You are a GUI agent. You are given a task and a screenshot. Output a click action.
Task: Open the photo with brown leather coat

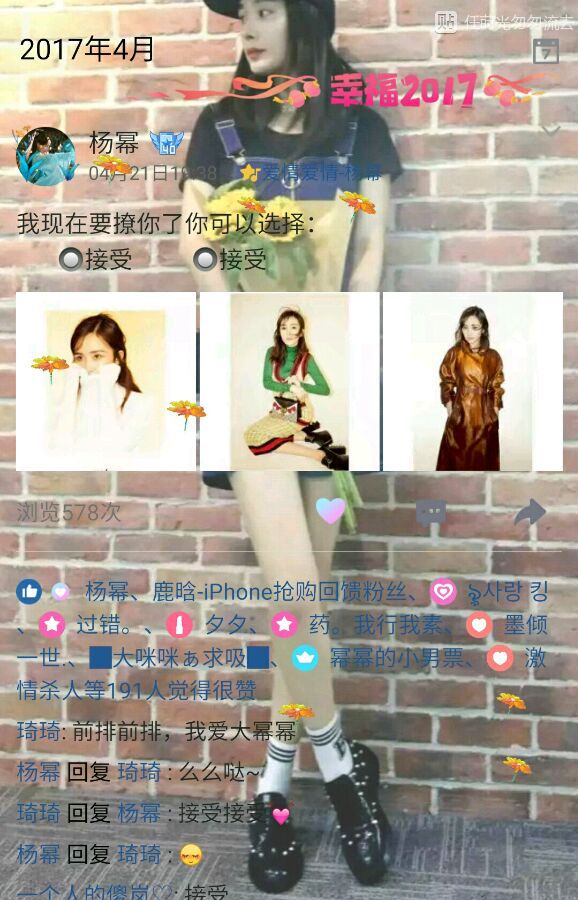point(473,381)
